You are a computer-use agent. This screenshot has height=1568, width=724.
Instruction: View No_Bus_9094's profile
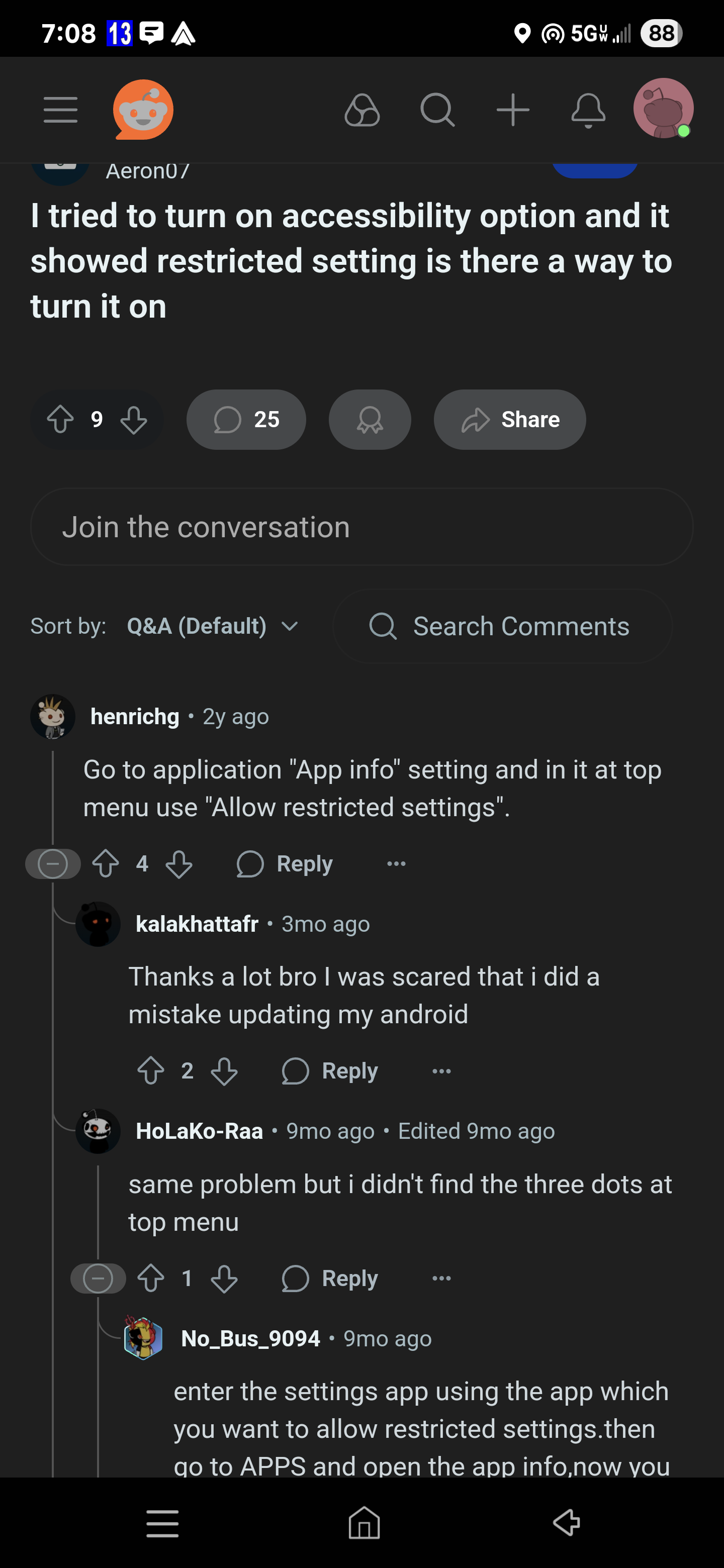[250, 1338]
